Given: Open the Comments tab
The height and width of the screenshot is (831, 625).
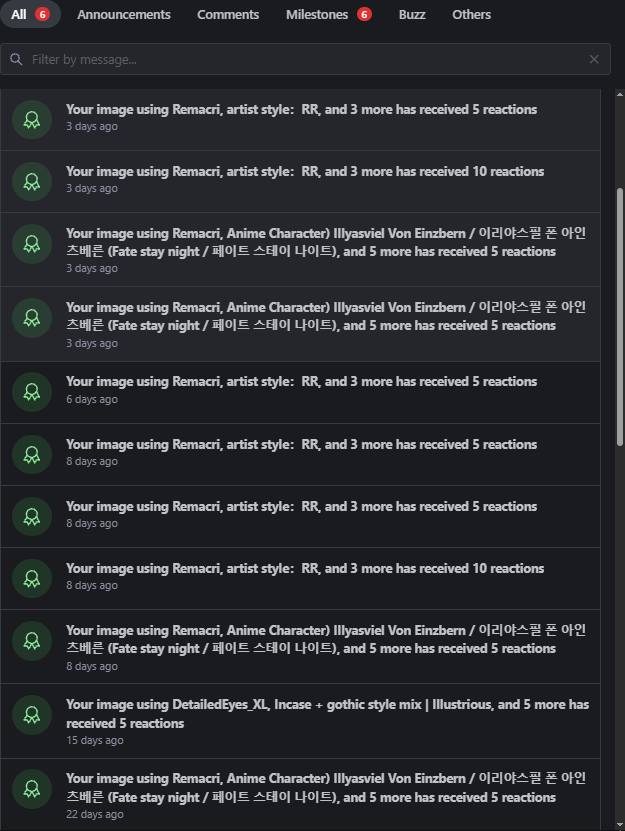Looking at the screenshot, I should click(228, 15).
